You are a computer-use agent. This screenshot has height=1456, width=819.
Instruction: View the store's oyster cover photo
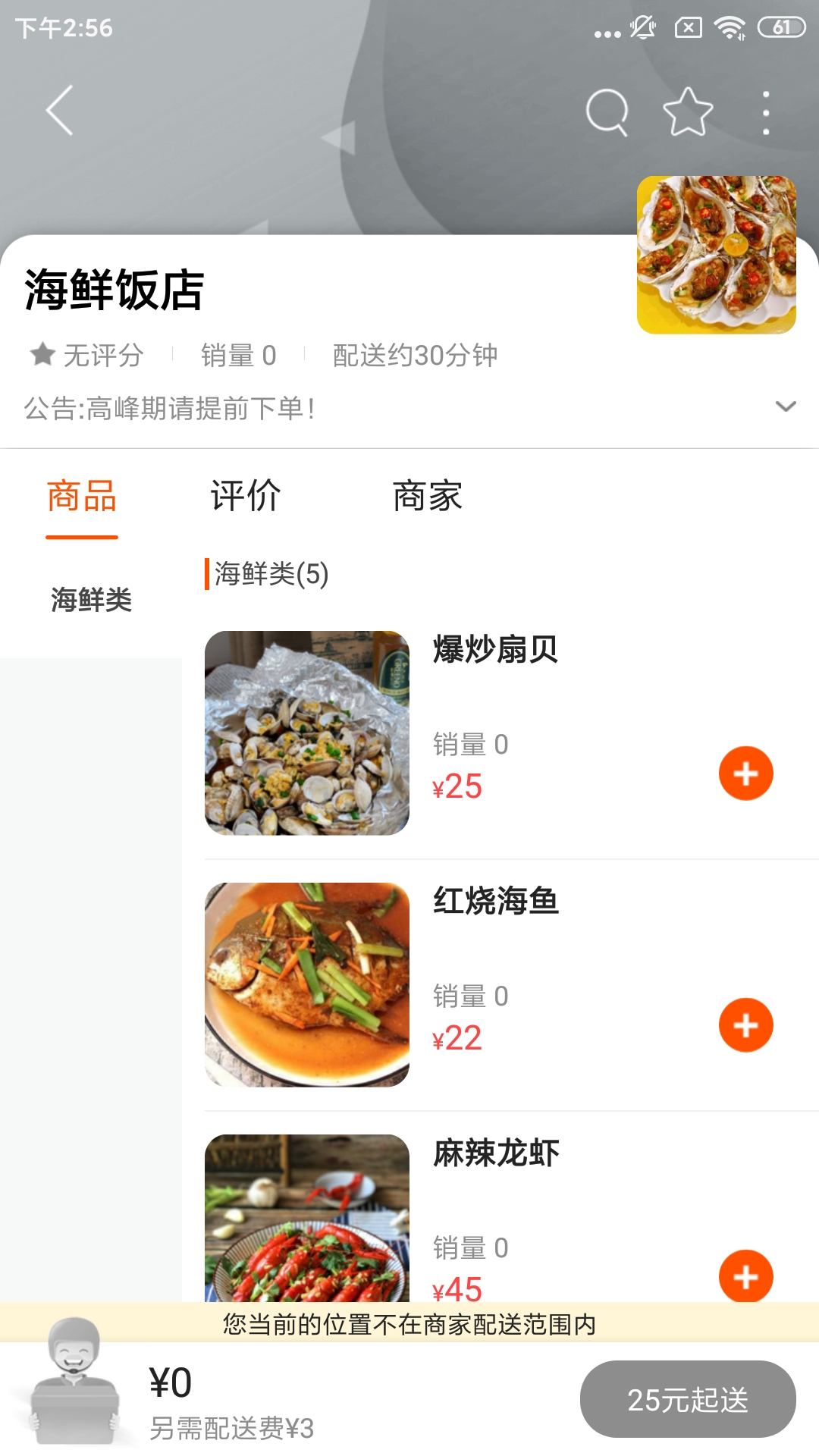(717, 255)
